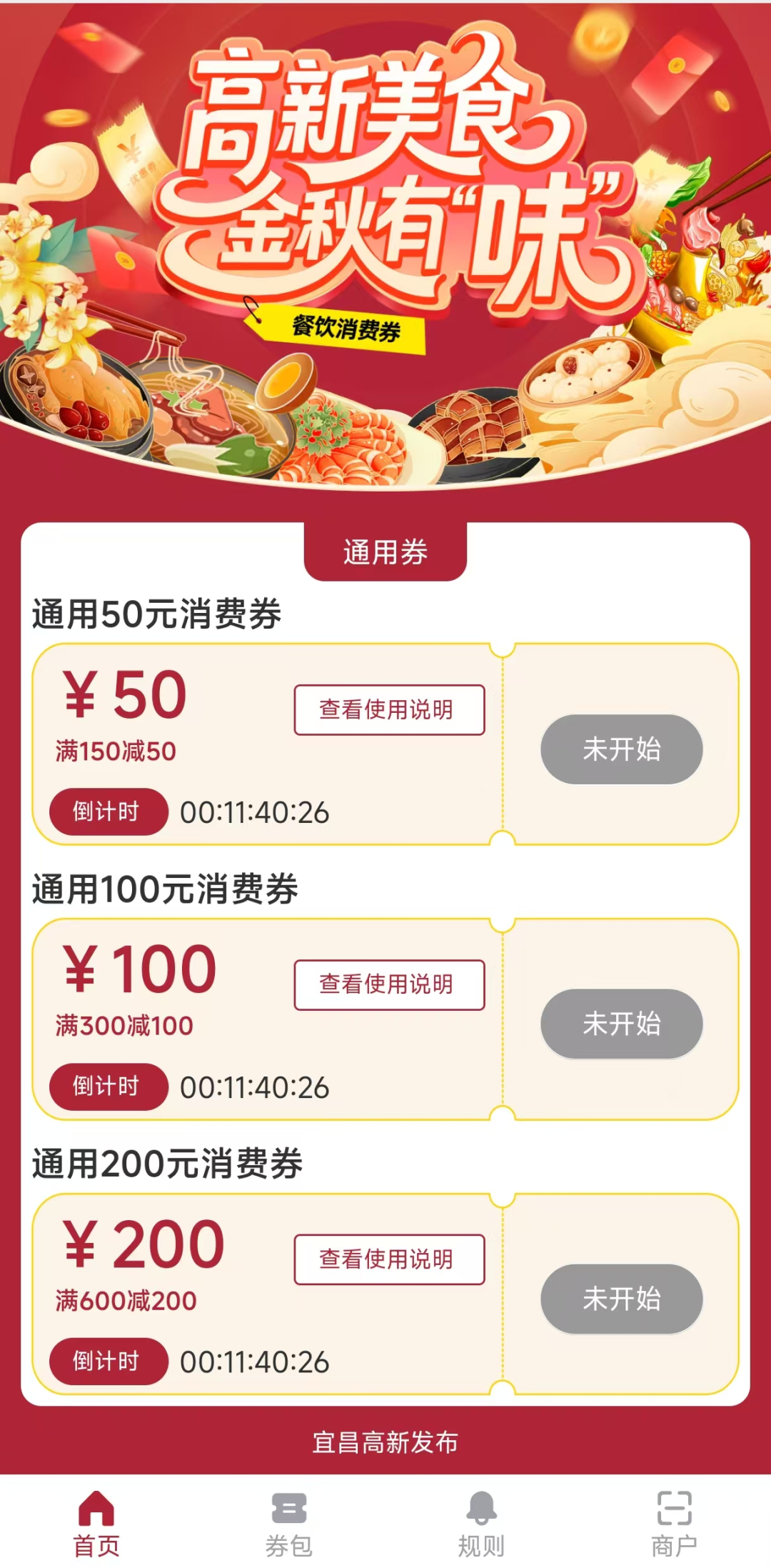Viewport: 771px width, 1568px height.
Task: Check 查看使用说明 for the ¥200 coupon
Action: click(x=389, y=1259)
